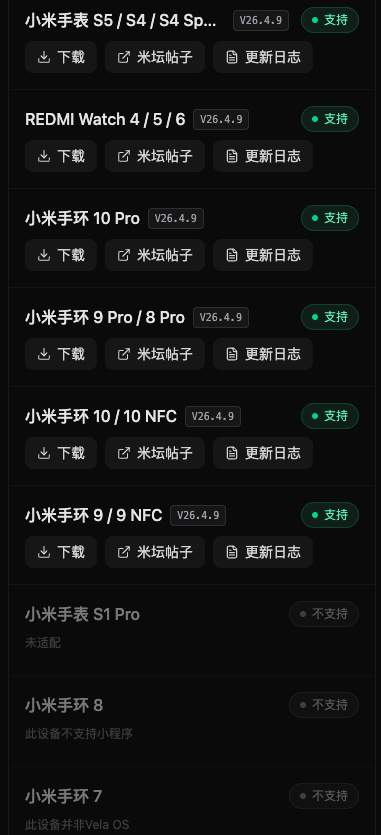Open 米坛帖子 under REDMI Watch 4 / 5 / 6
Image resolution: width=381 pixels, height=835 pixels.
[155, 156]
